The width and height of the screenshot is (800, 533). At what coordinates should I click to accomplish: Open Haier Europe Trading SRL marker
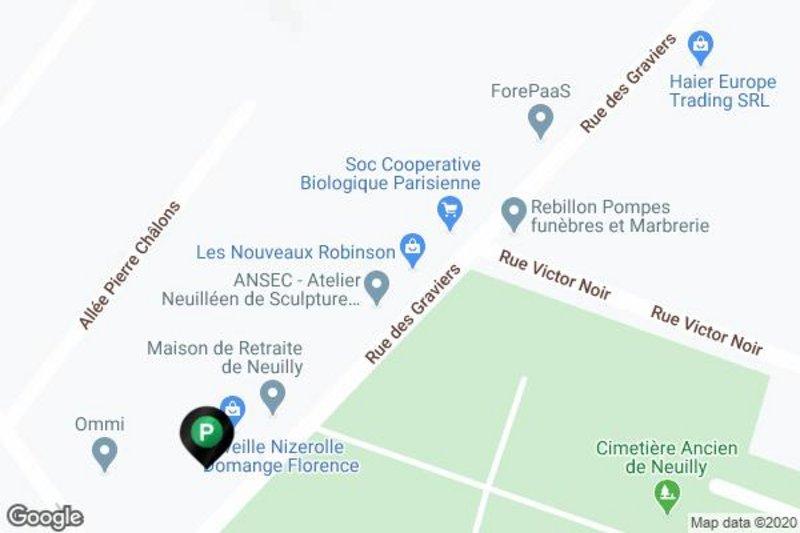pos(702,44)
